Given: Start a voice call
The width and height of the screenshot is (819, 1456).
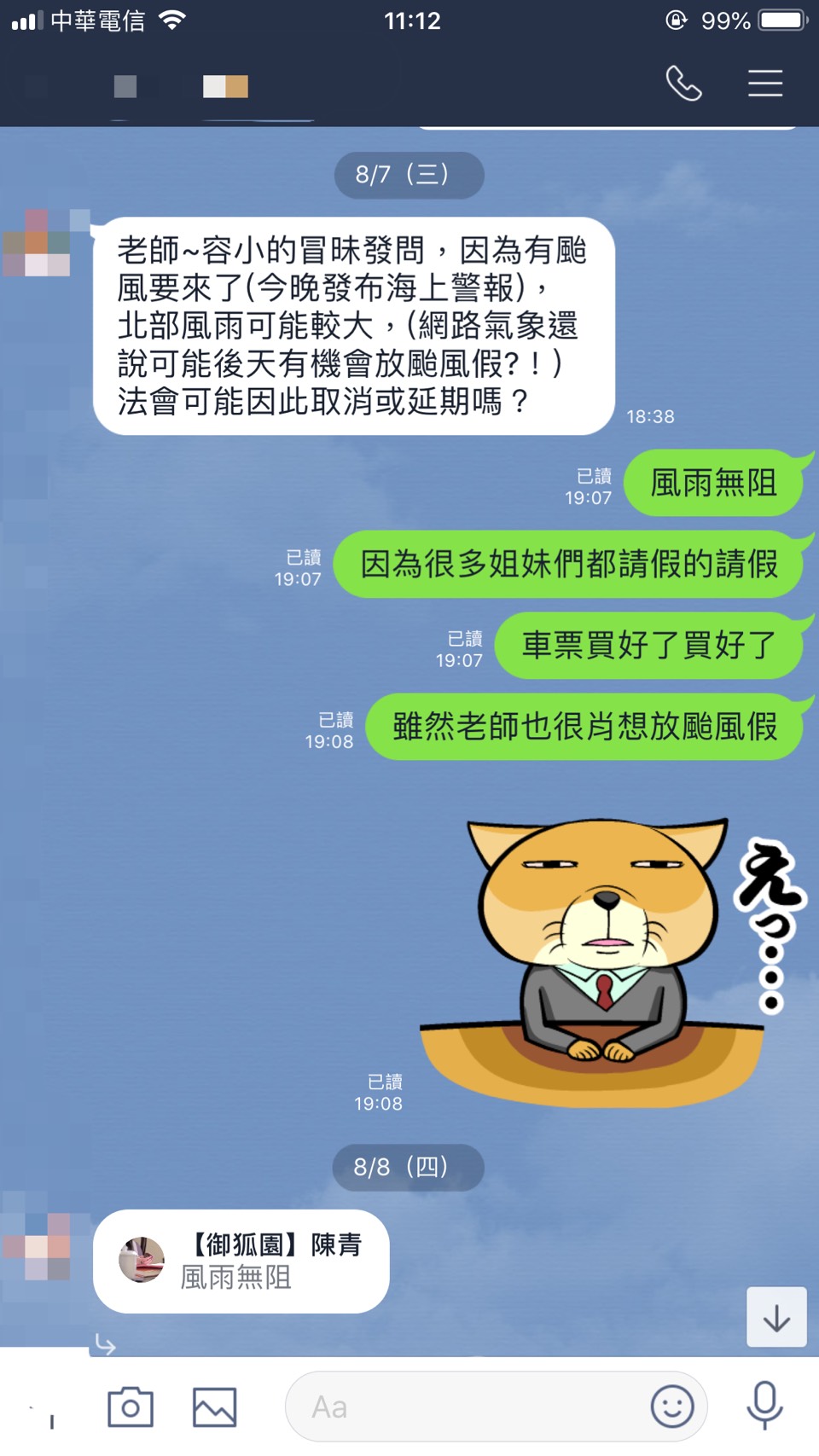Looking at the screenshot, I should click(x=683, y=84).
